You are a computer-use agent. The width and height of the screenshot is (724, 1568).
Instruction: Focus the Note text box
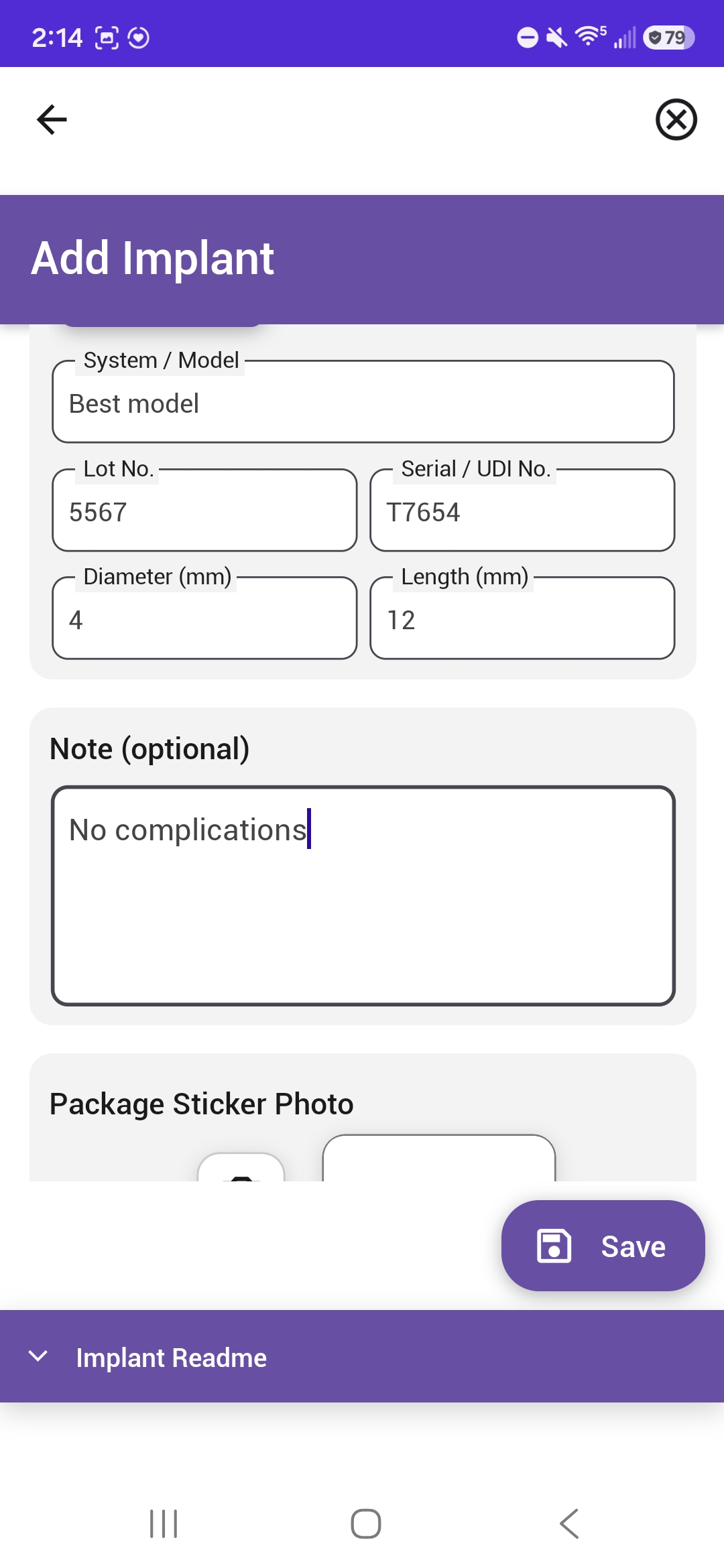click(363, 896)
